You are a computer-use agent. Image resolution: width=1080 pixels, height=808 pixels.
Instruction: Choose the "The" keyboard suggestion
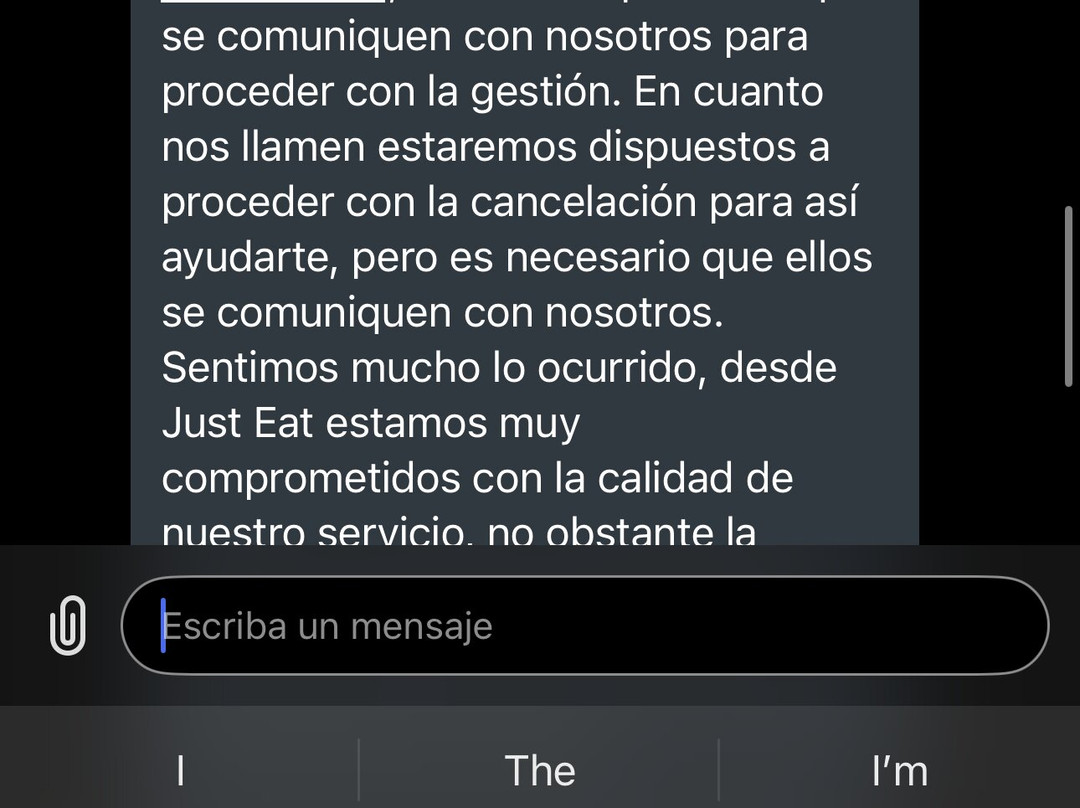tap(539, 770)
